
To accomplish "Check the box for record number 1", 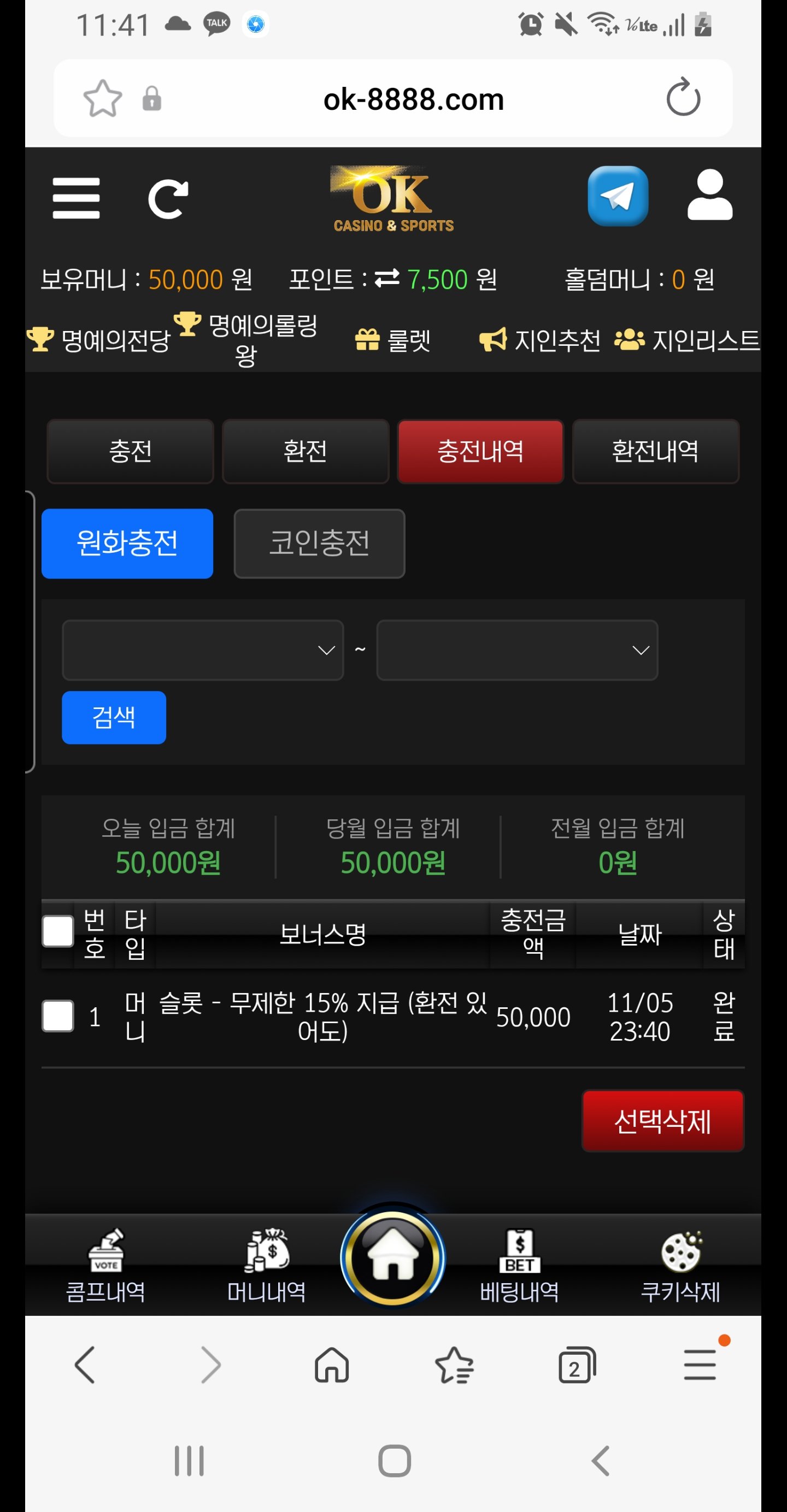I will point(57,1016).
